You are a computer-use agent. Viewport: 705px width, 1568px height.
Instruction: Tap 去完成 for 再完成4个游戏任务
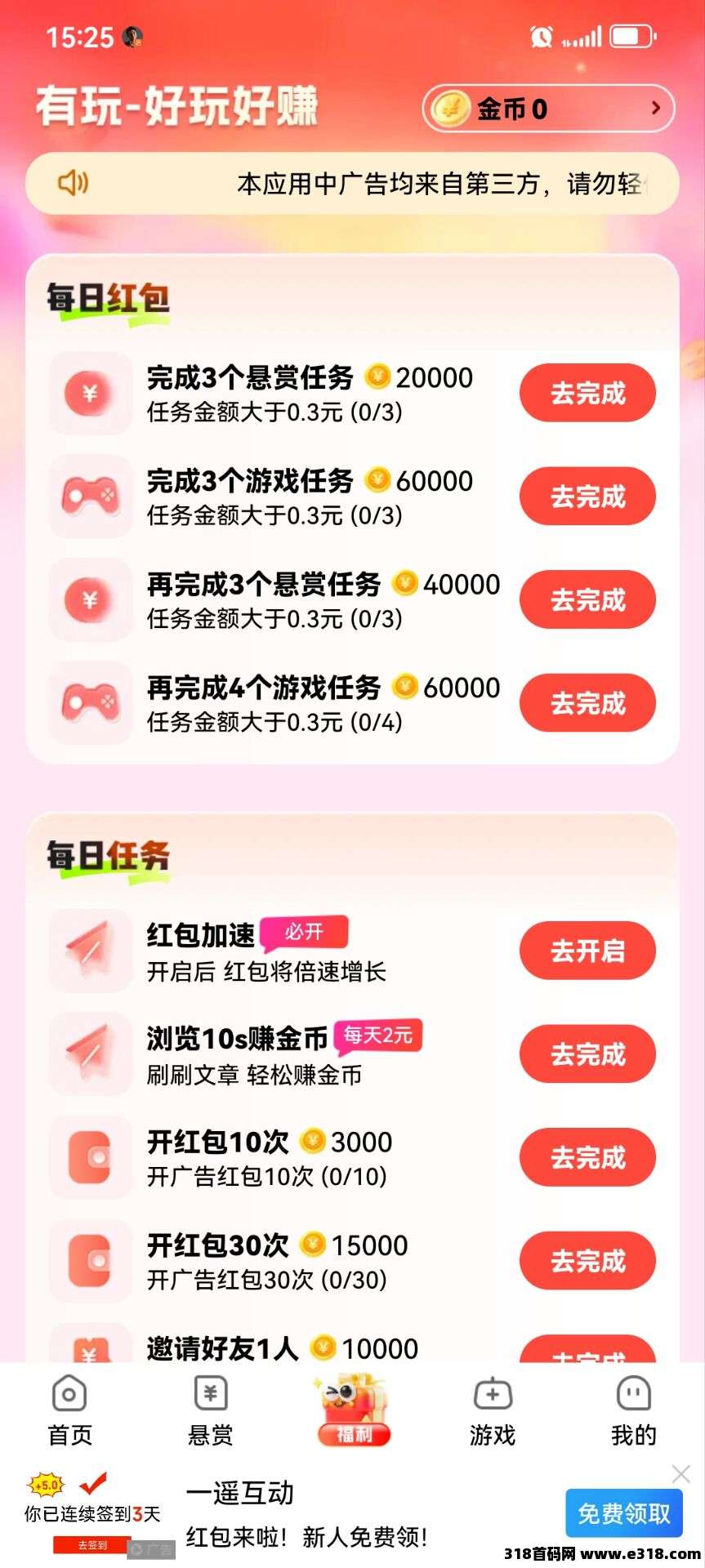click(587, 702)
